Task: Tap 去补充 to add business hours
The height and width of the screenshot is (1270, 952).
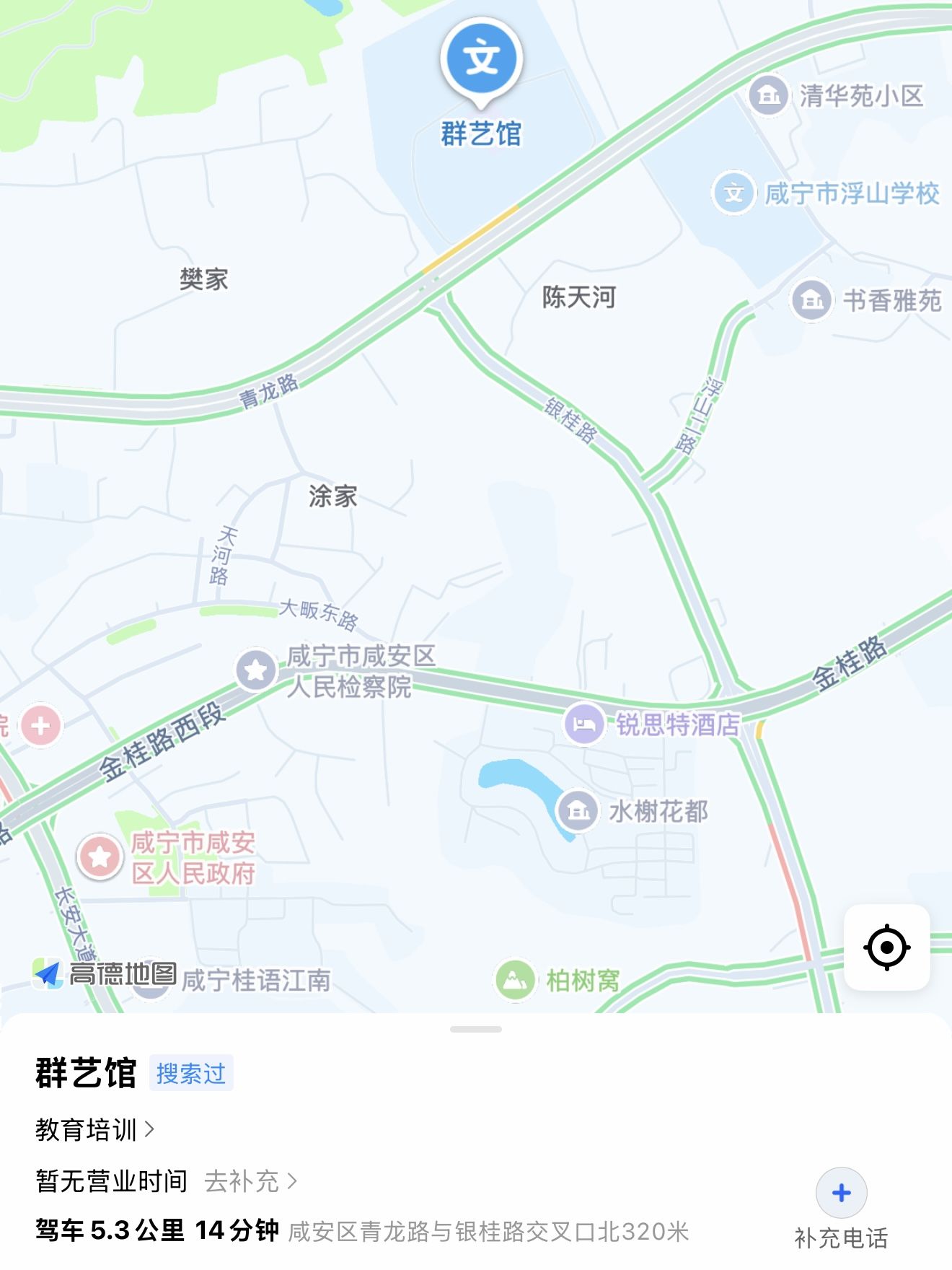Action: click(250, 1181)
